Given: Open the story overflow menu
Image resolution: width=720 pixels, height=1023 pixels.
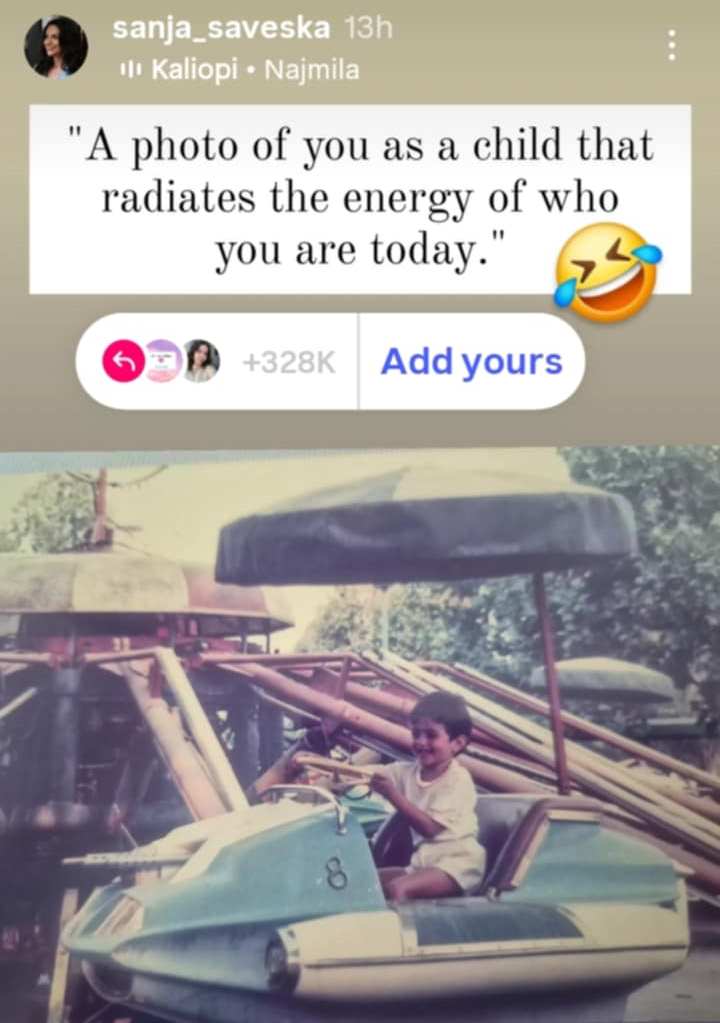Looking at the screenshot, I should (x=671, y=45).
